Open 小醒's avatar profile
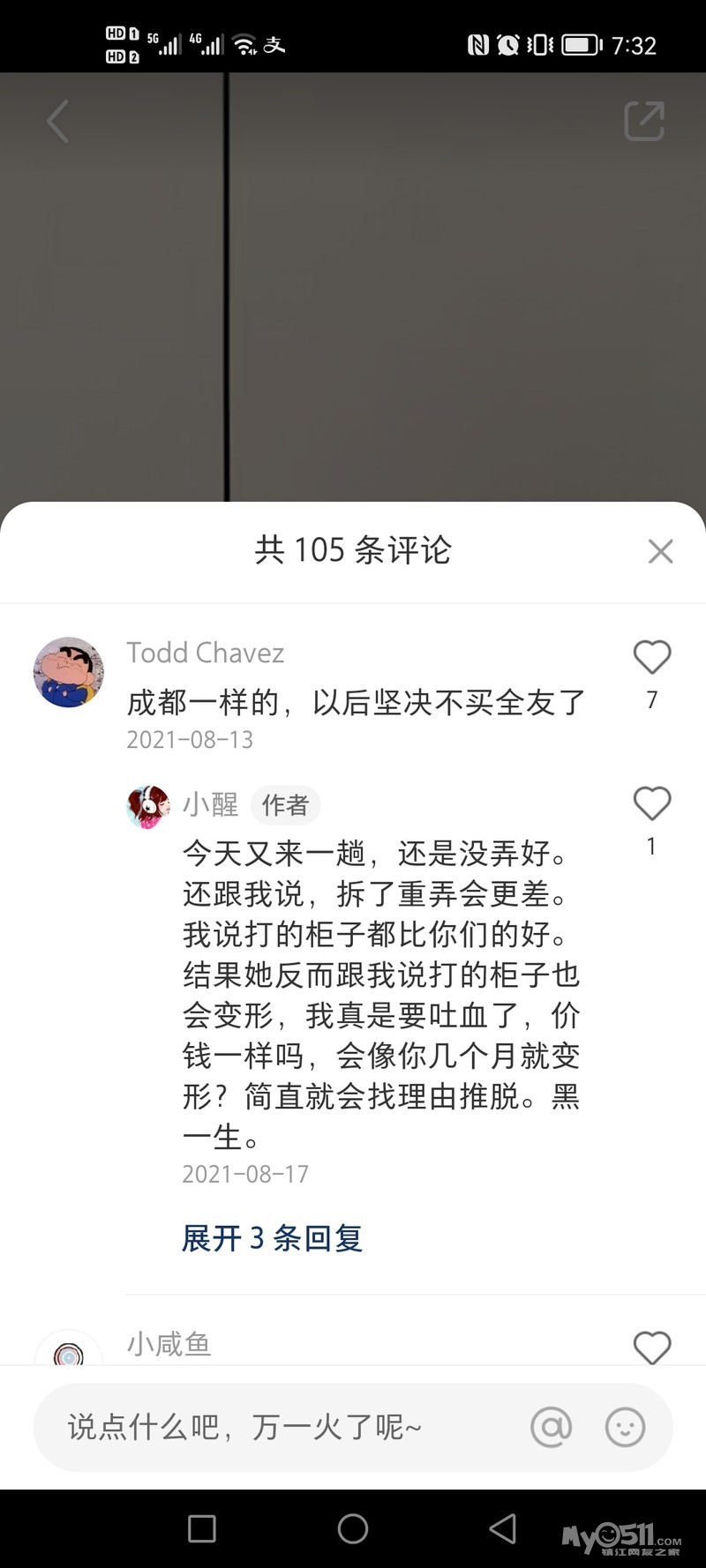Viewport: 706px width, 1568px height. 148,806
